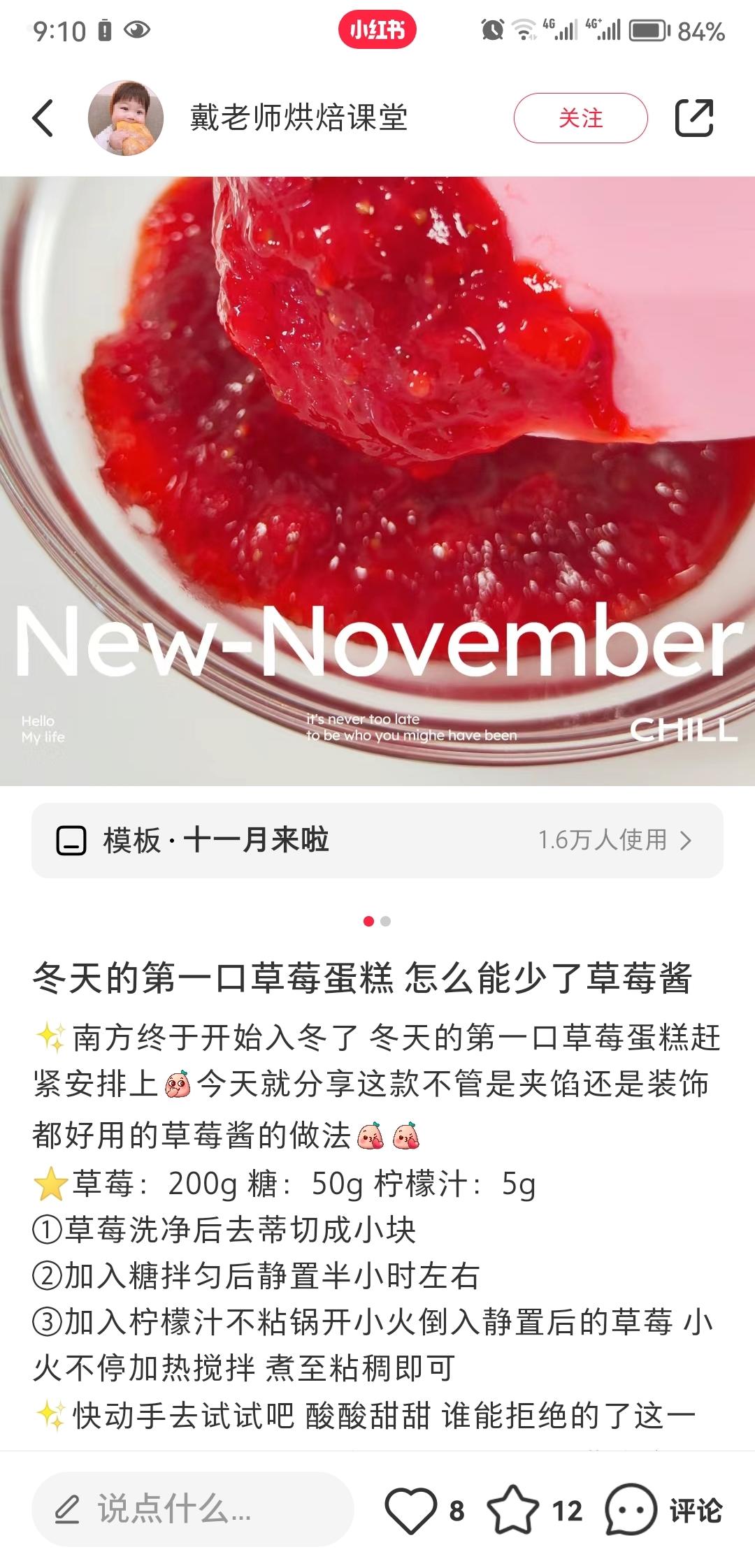Viewport: 755px width, 1568px height.
Task: Open the comments via 评论
Action: click(x=664, y=1509)
